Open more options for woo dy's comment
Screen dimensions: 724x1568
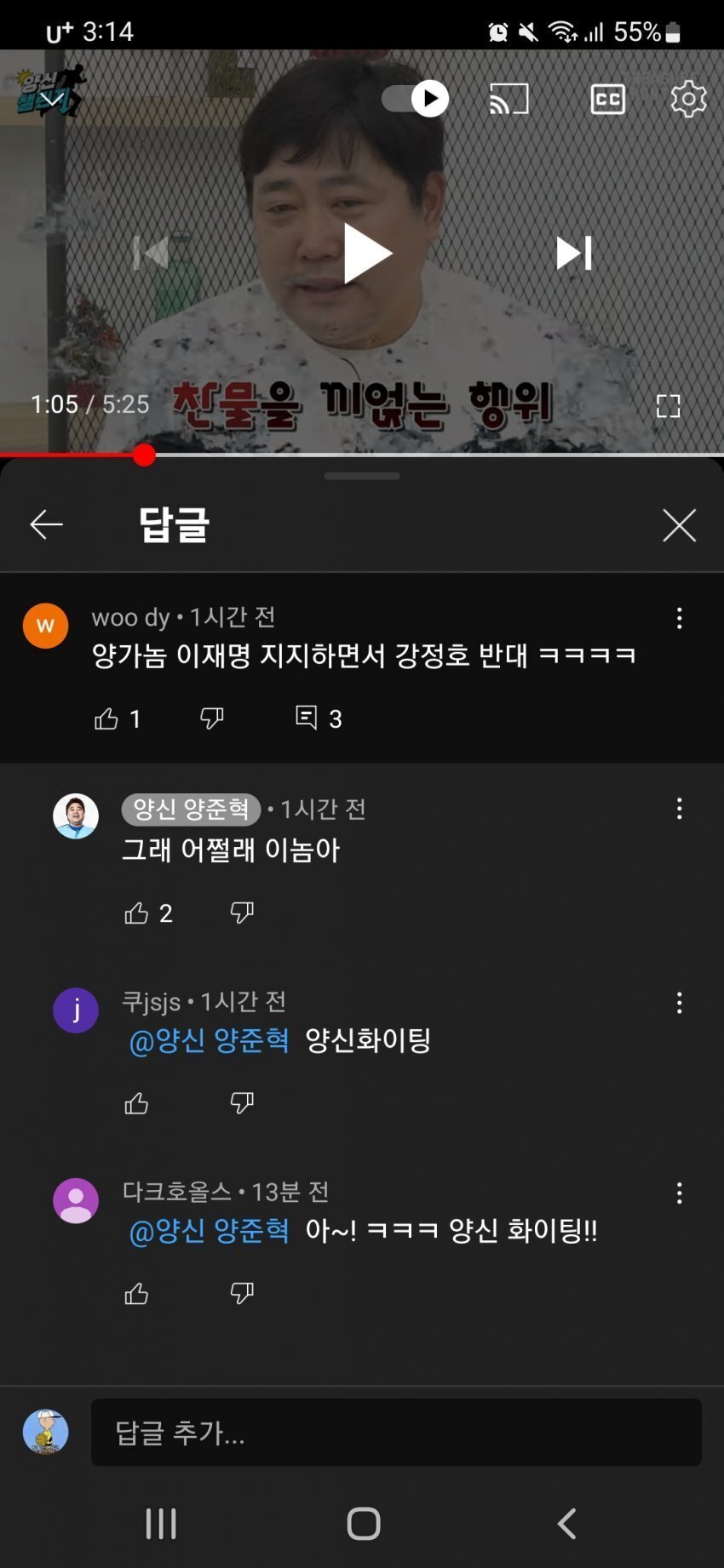point(679,618)
